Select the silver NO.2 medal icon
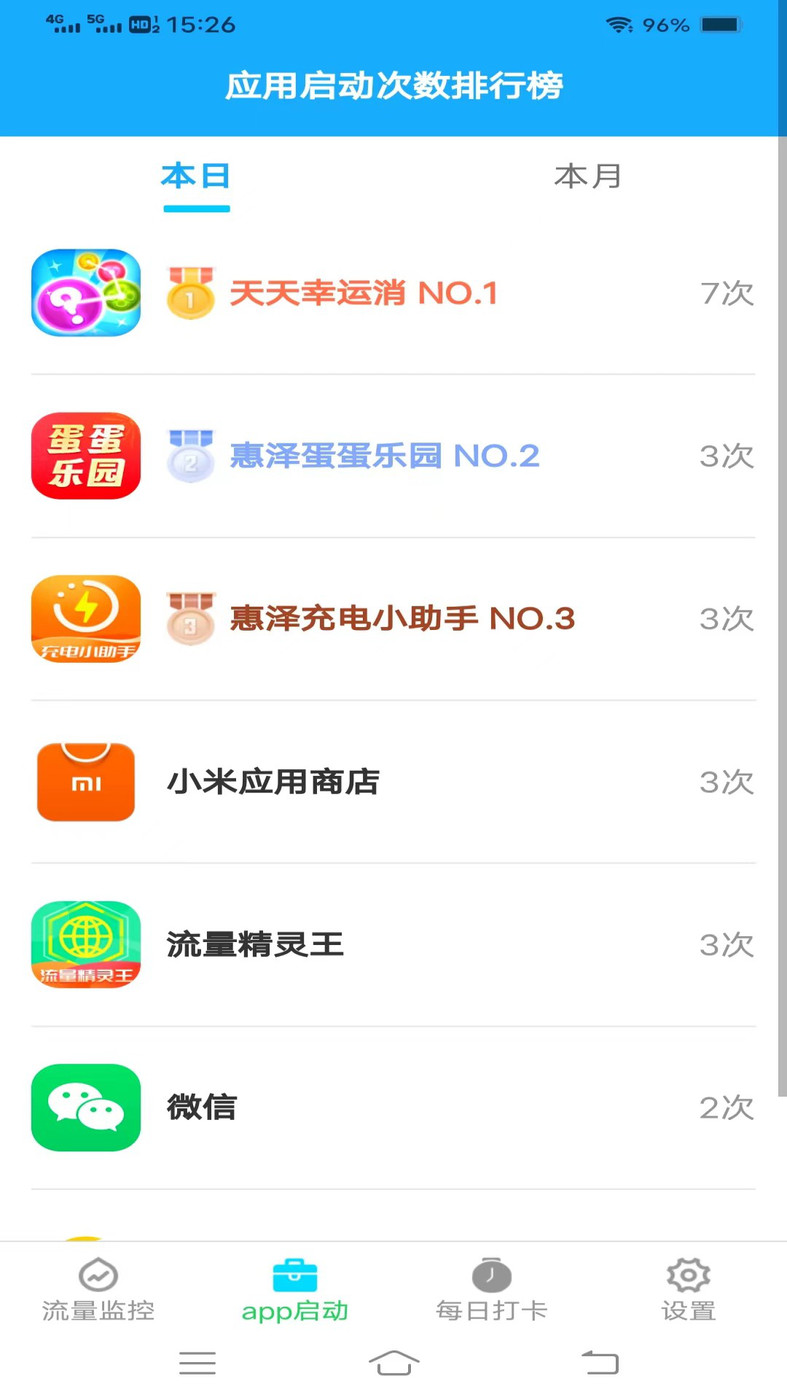The height and width of the screenshot is (1400, 787). pyautogui.click(x=191, y=456)
